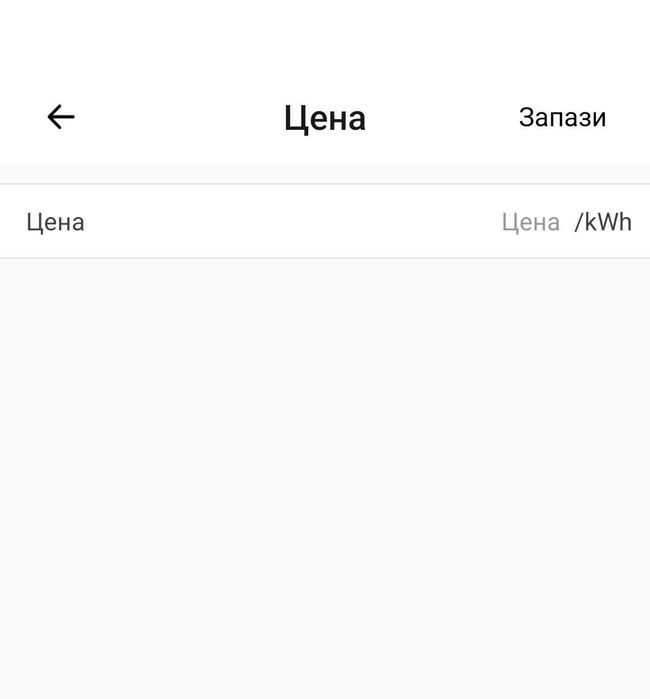Go back using the arrow icon
The height and width of the screenshot is (699, 650).
coord(61,117)
